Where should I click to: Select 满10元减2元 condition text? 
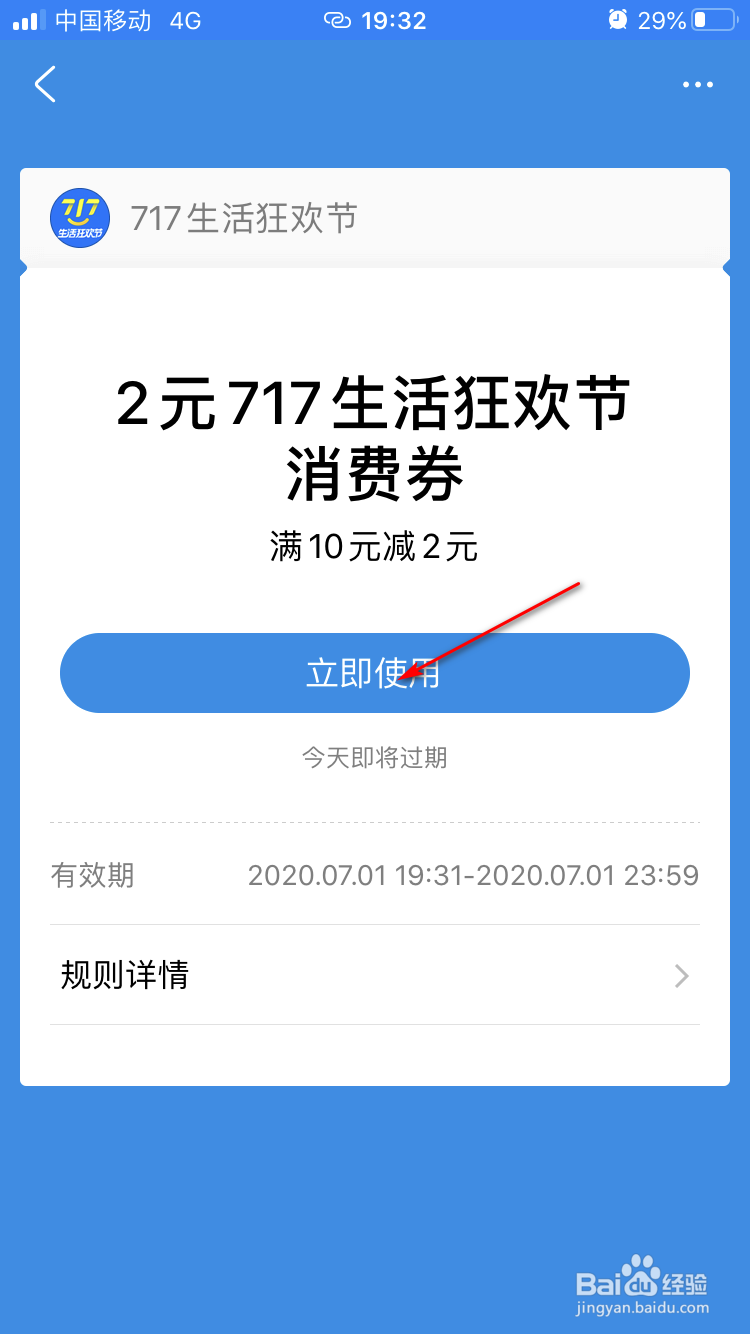375,546
